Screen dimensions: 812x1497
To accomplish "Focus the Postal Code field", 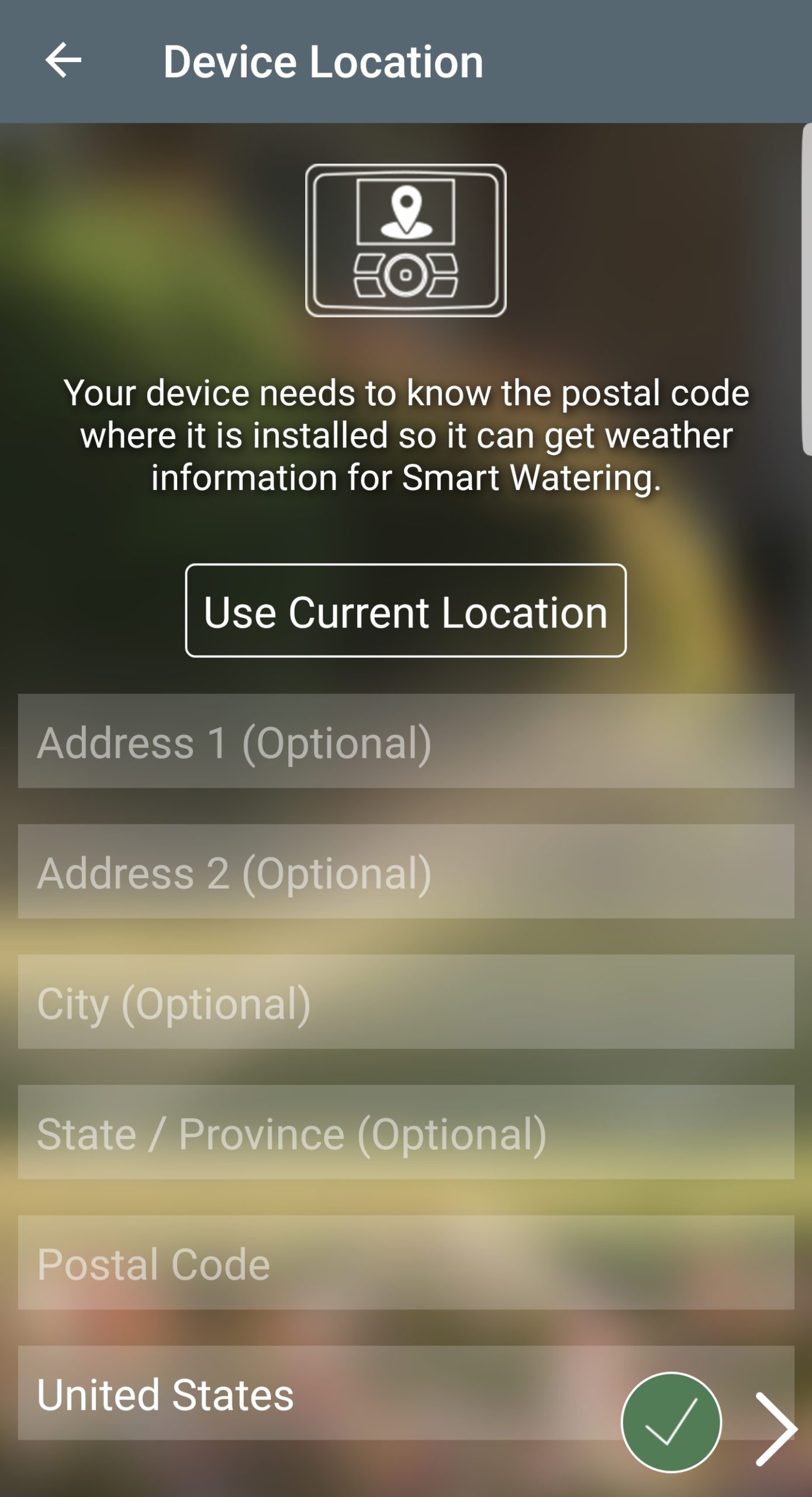I will (406, 1263).
